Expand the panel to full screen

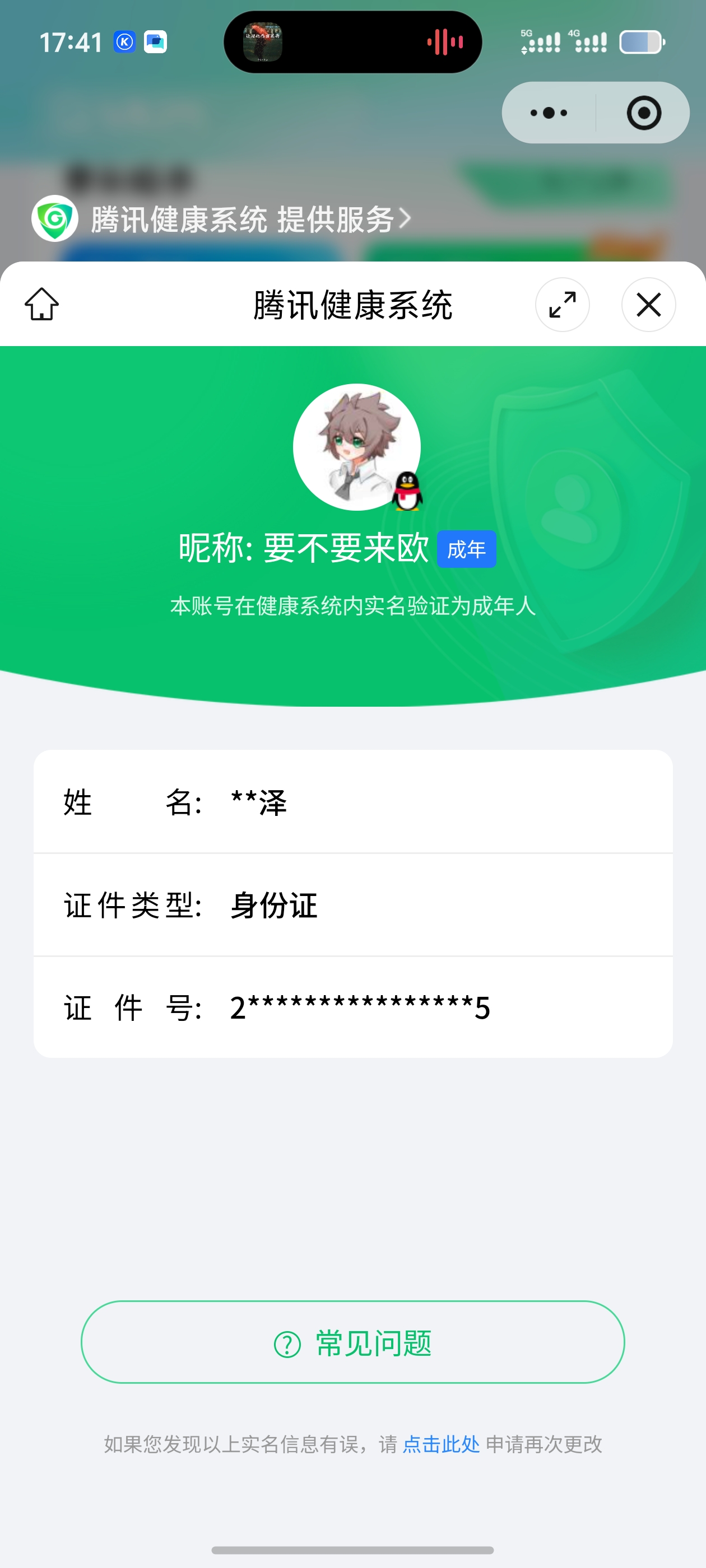561,304
